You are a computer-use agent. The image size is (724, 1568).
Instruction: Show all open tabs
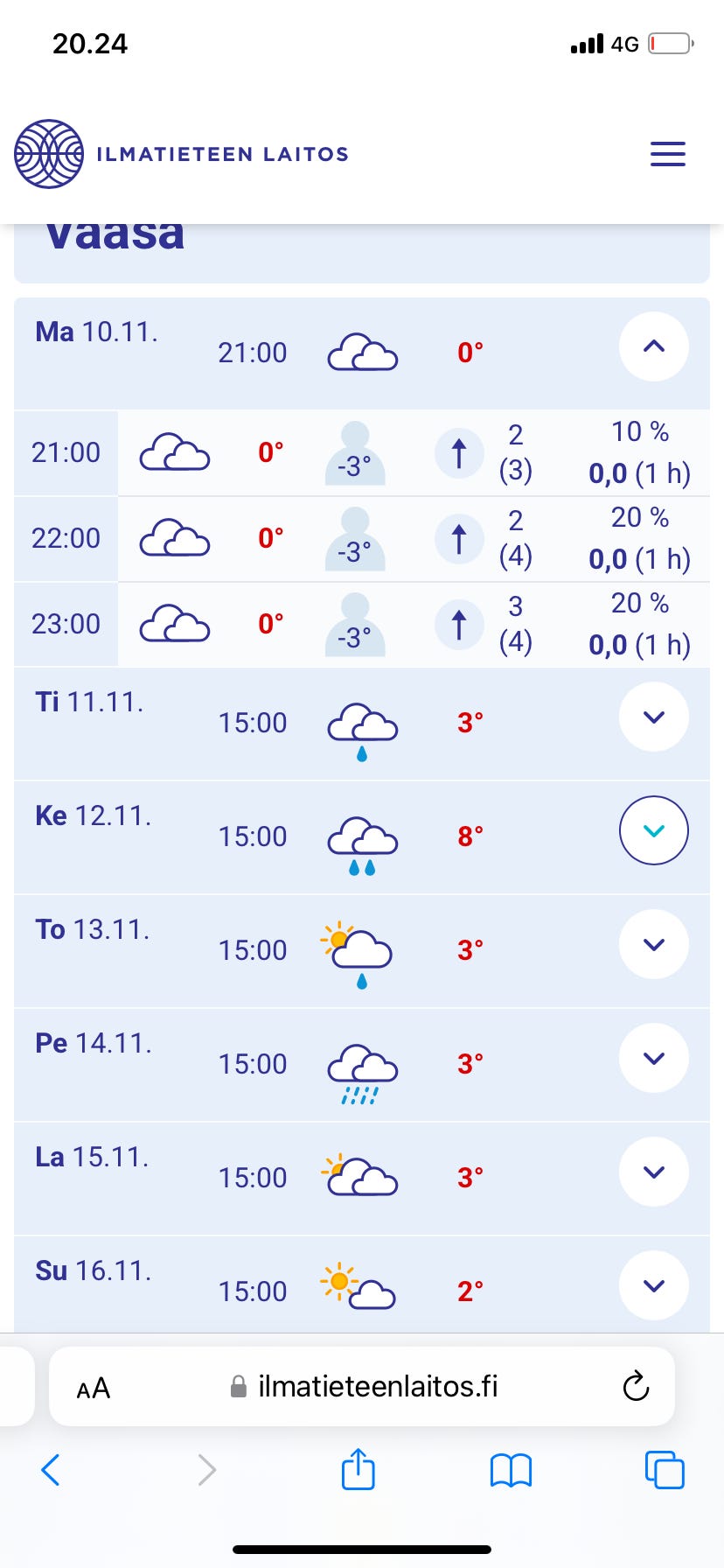pyautogui.click(x=665, y=1470)
